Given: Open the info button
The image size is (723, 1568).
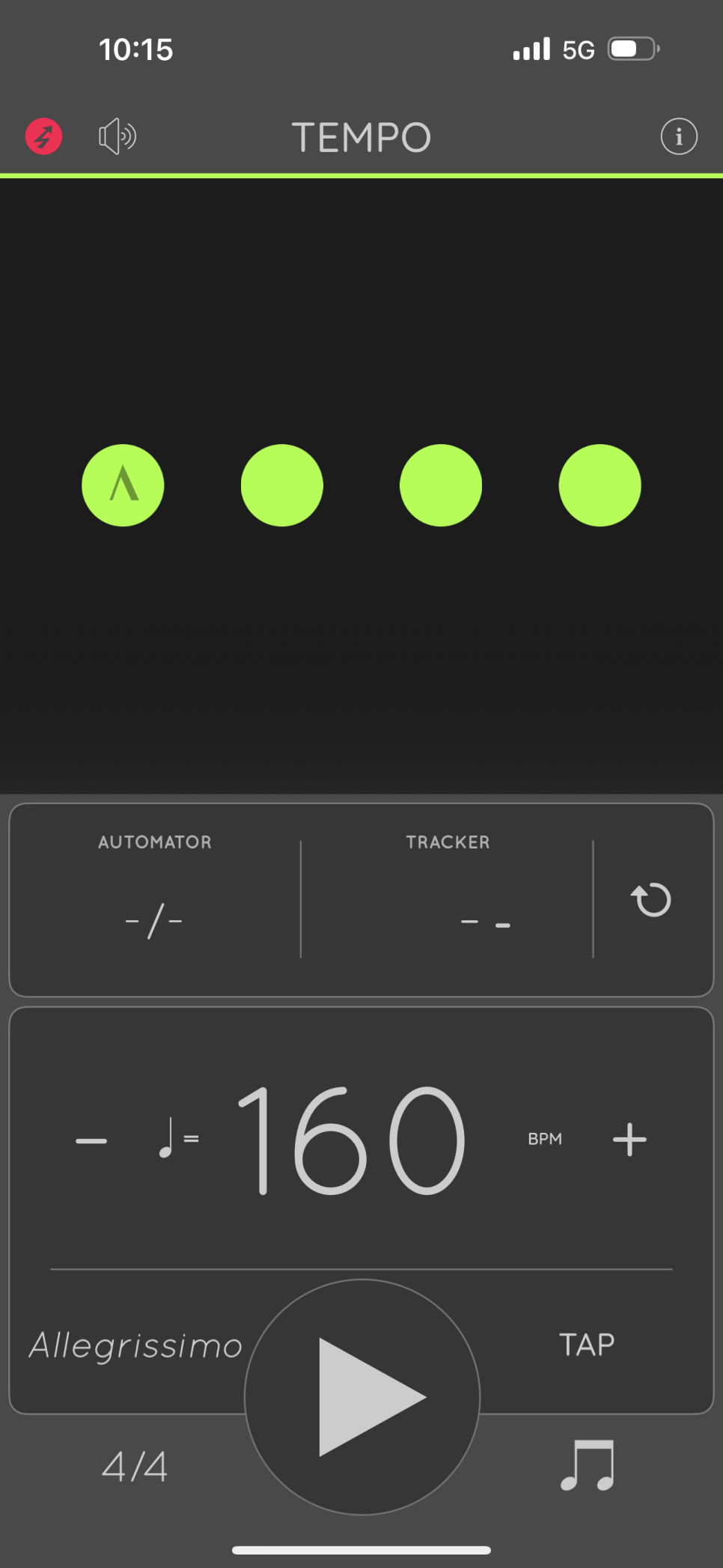Looking at the screenshot, I should pos(678,137).
